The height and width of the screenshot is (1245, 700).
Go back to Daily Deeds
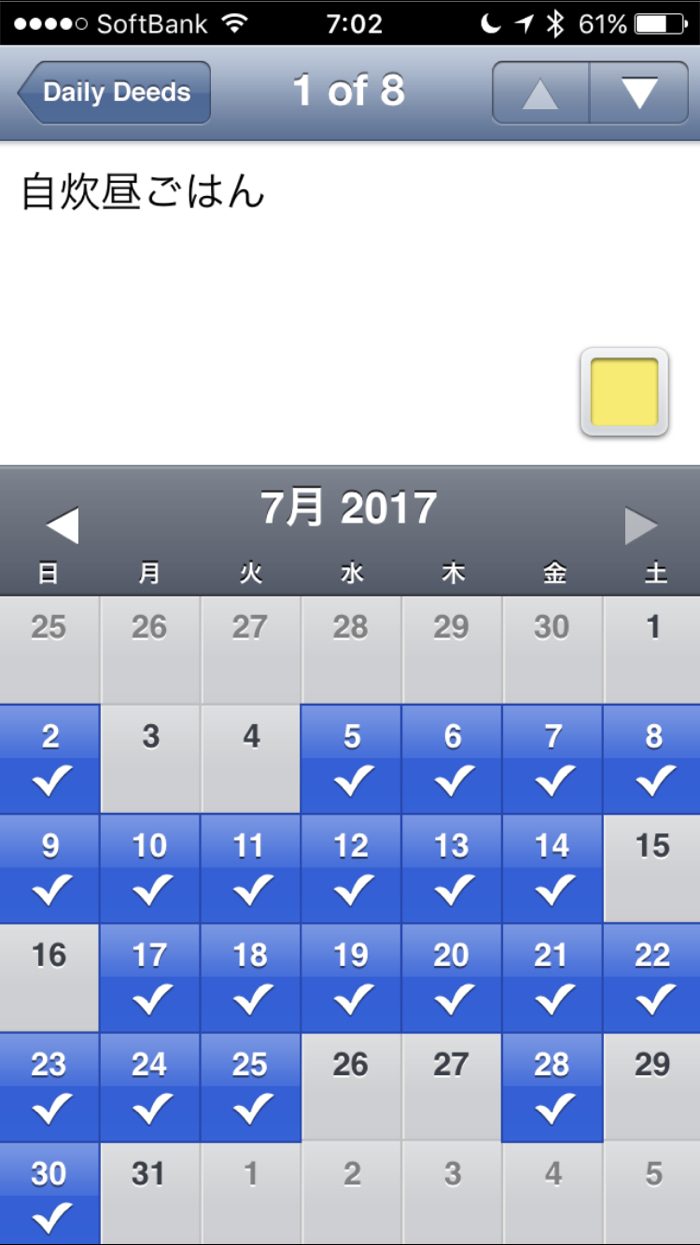(115, 93)
